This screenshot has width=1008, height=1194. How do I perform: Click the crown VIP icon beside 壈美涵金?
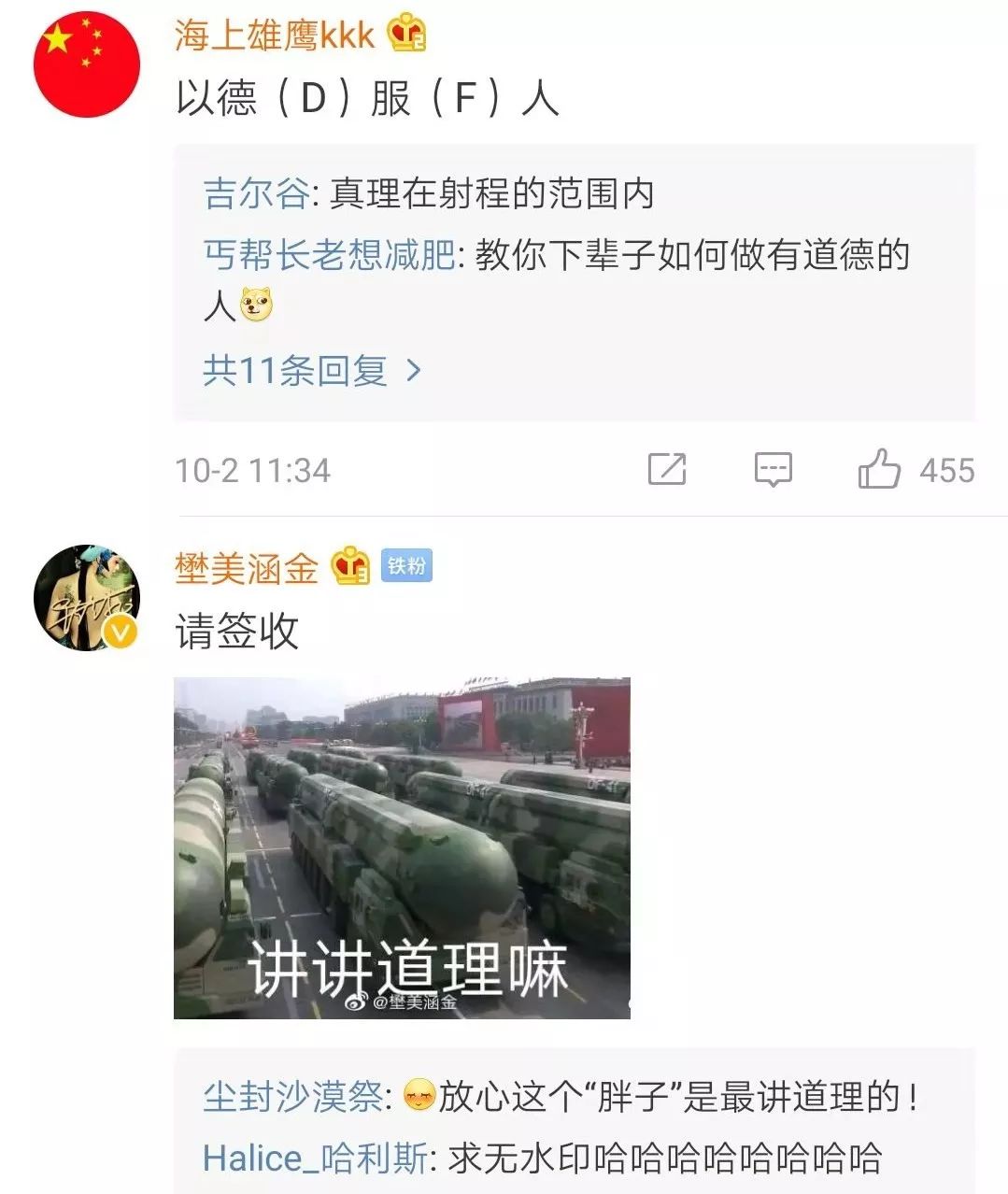click(347, 566)
